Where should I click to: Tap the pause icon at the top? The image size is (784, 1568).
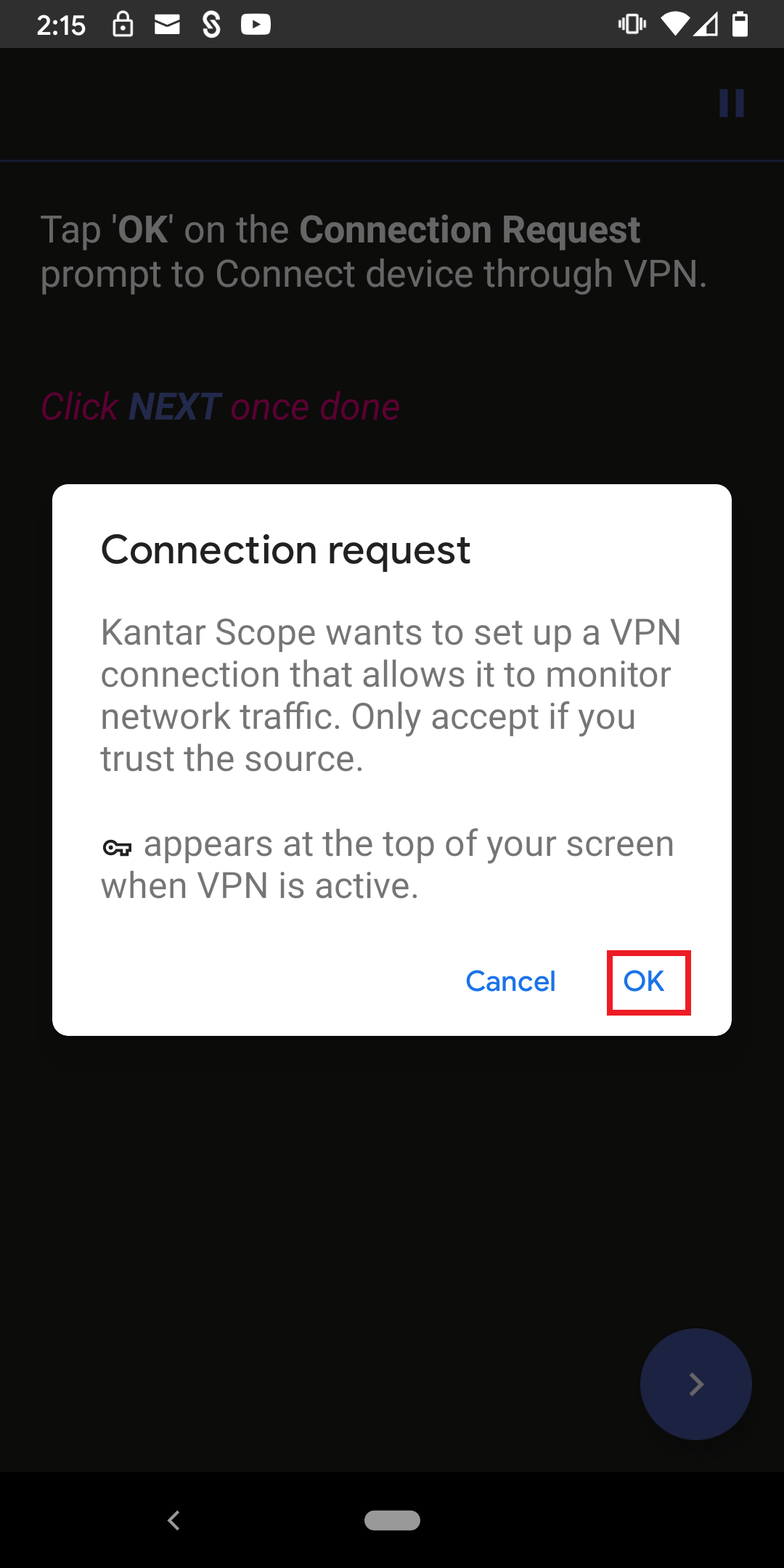pyautogui.click(x=732, y=103)
